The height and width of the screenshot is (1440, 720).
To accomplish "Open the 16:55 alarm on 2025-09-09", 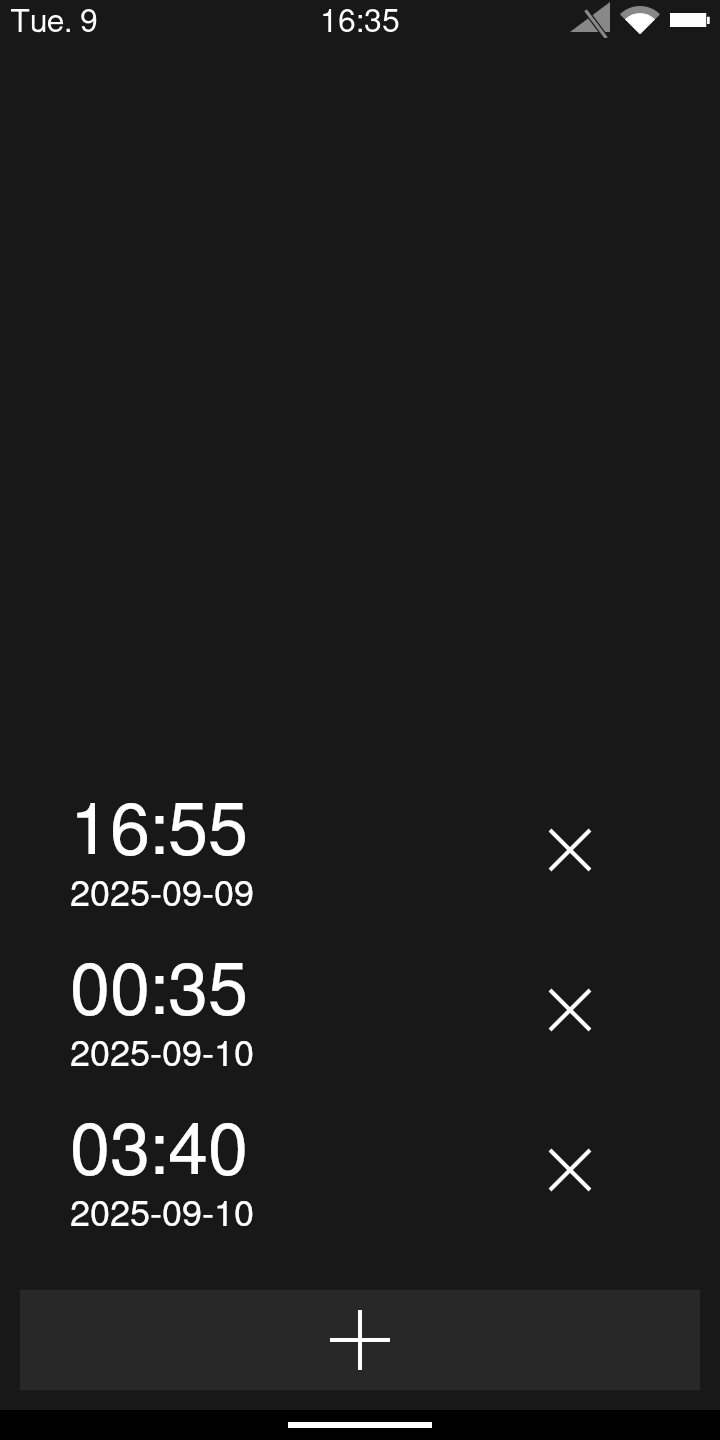I will coord(160,852).
